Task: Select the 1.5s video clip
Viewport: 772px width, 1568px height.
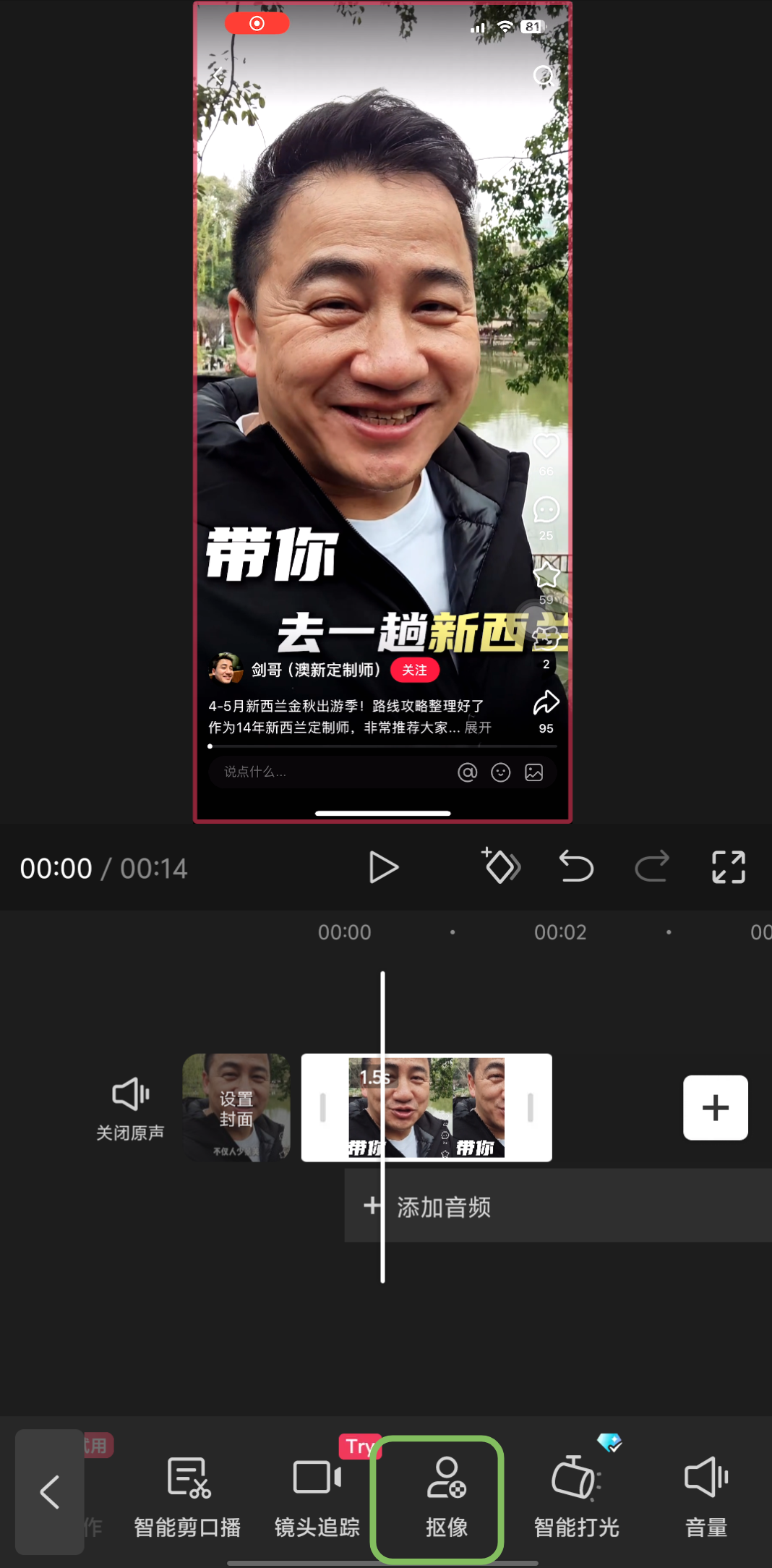Action: coord(426,1107)
